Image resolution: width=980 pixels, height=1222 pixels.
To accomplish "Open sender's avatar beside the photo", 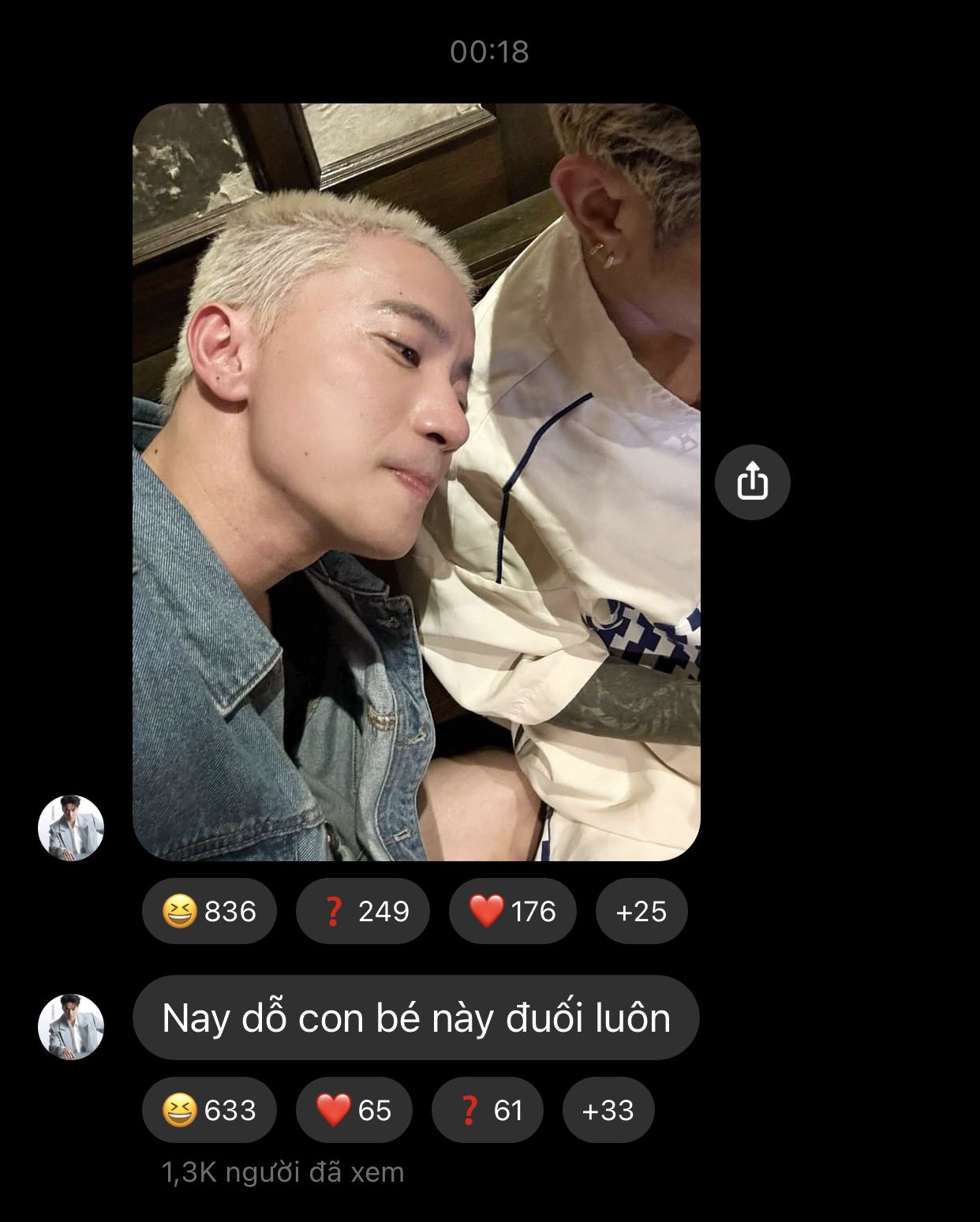I will pyautogui.click(x=71, y=827).
